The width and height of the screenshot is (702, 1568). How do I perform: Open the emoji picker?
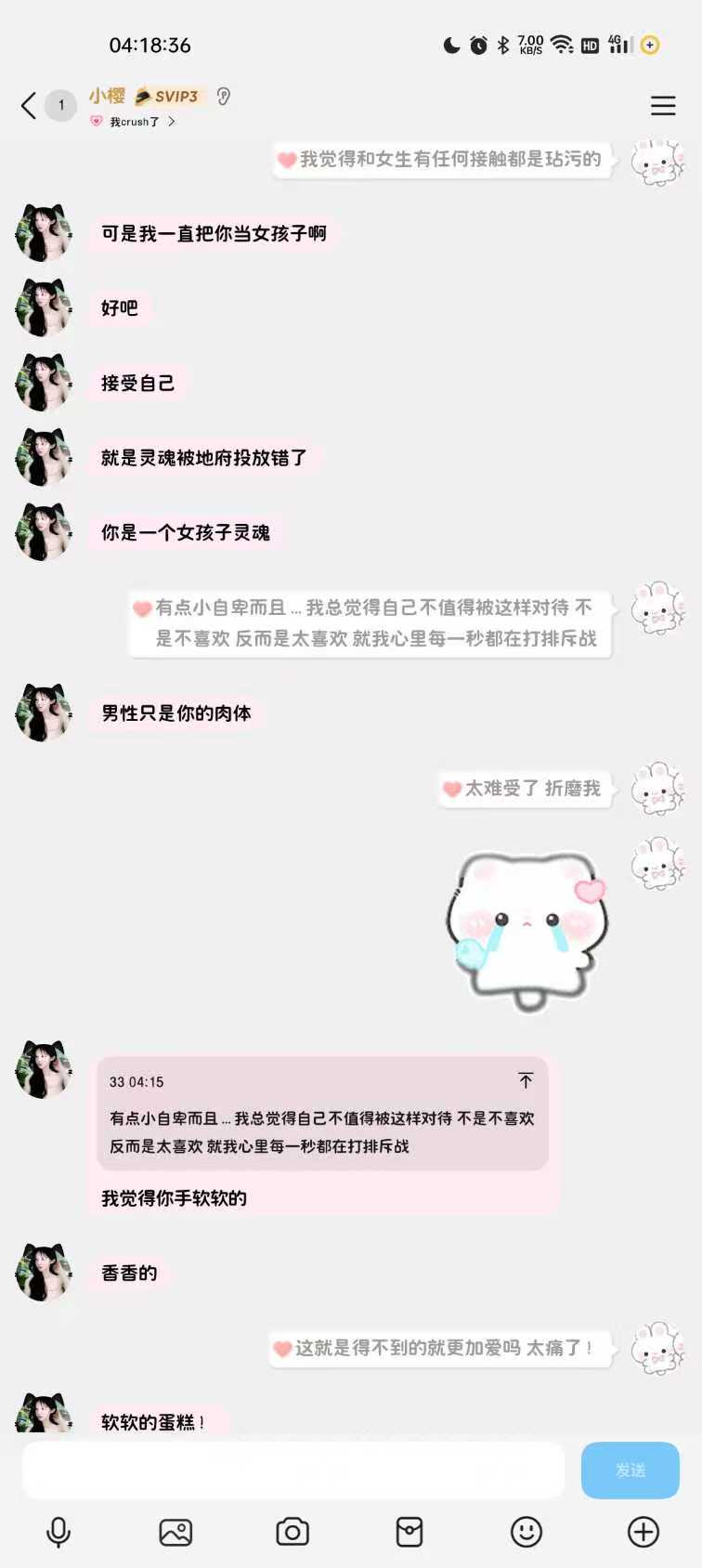pos(526,1532)
